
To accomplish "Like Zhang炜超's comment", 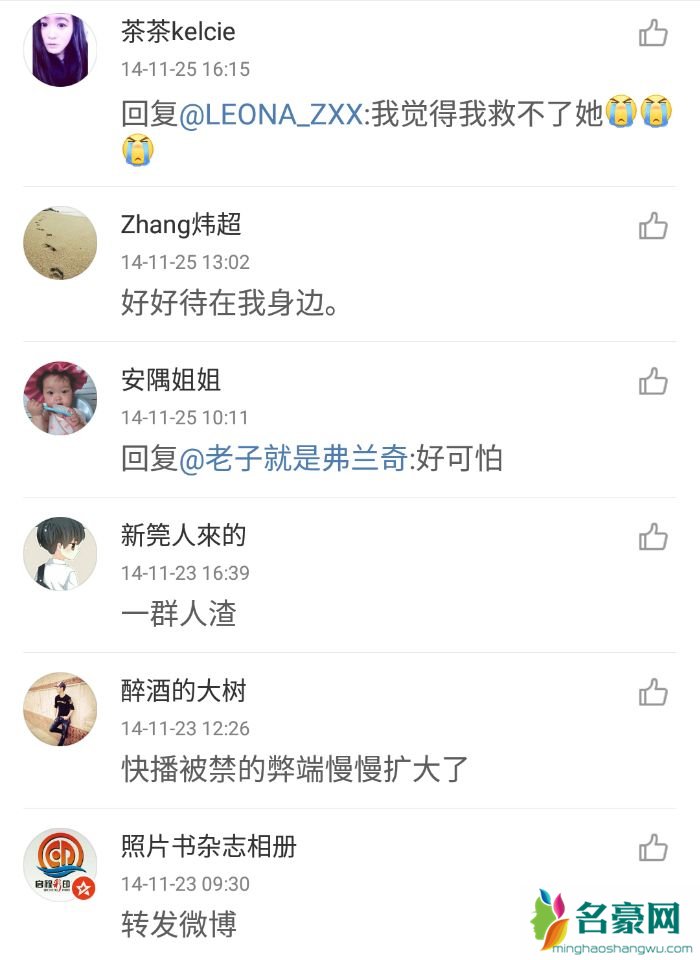I will click(653, 226).
